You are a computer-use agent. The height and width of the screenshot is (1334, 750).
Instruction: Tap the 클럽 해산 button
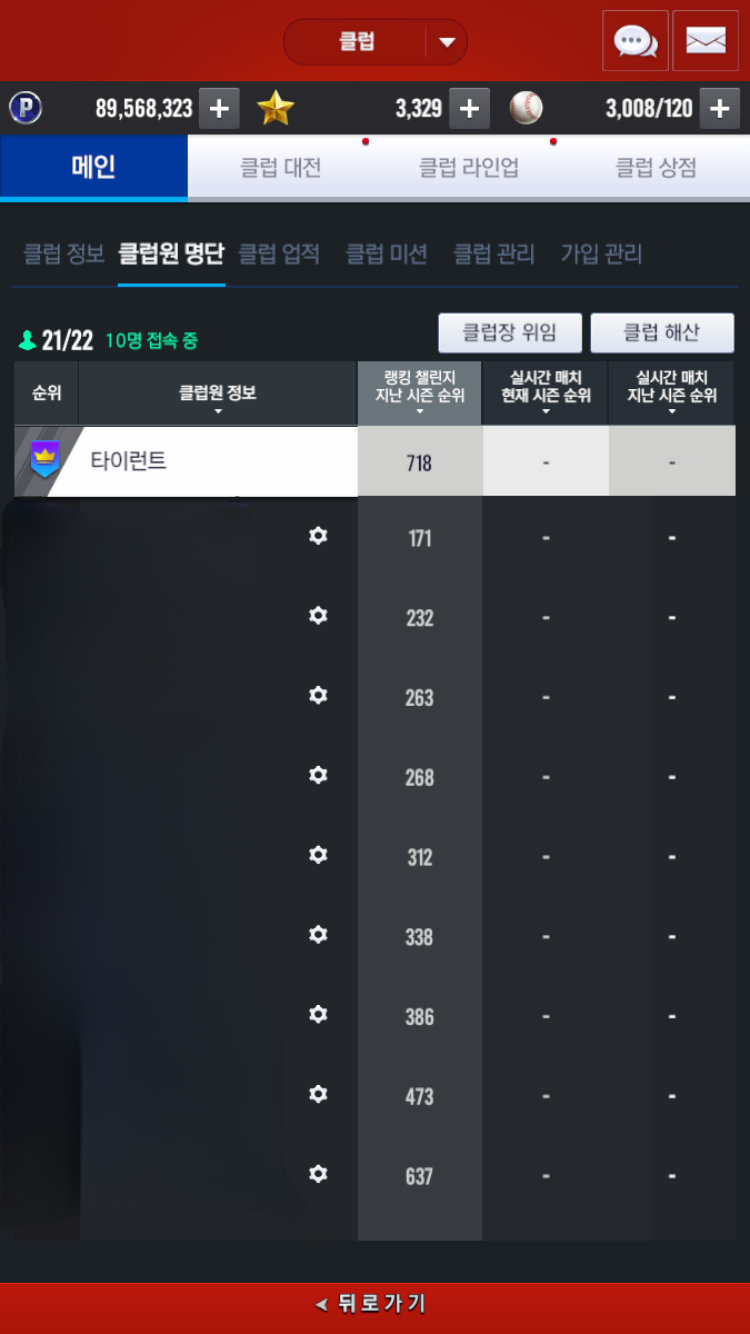(x=662, y=333)
